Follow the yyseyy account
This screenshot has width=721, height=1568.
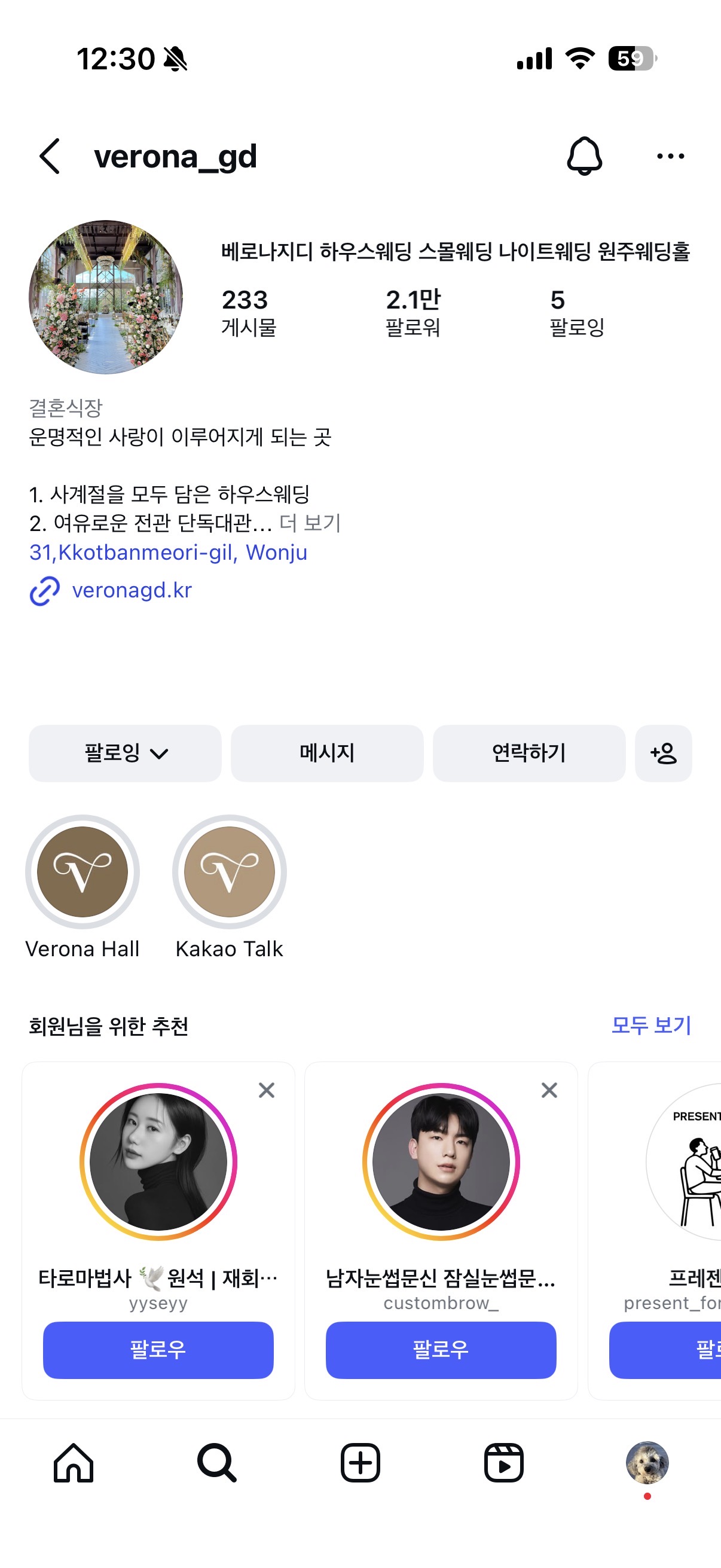click(158, 1350)
